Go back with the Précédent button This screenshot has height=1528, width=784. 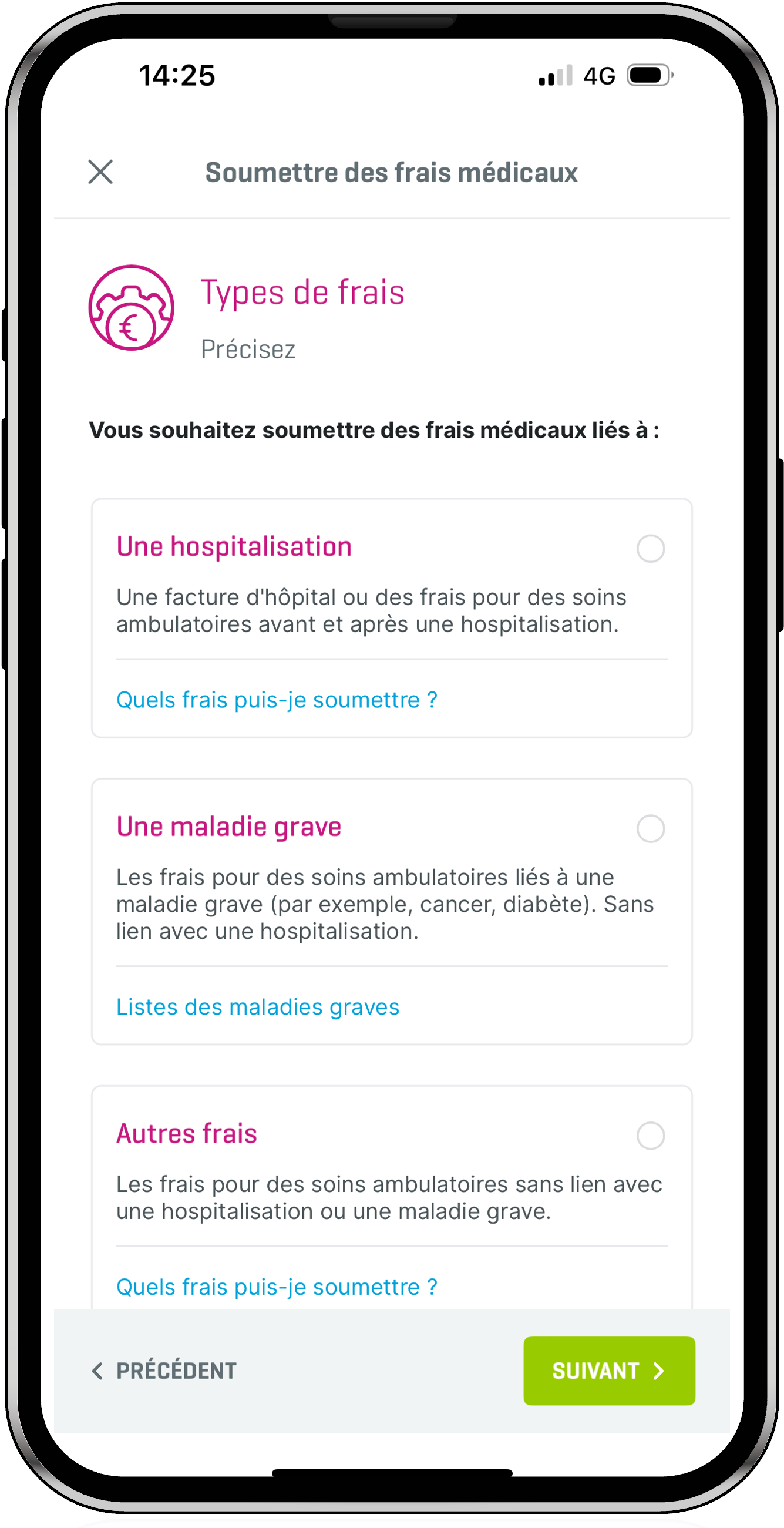(x=164, y=1371)
